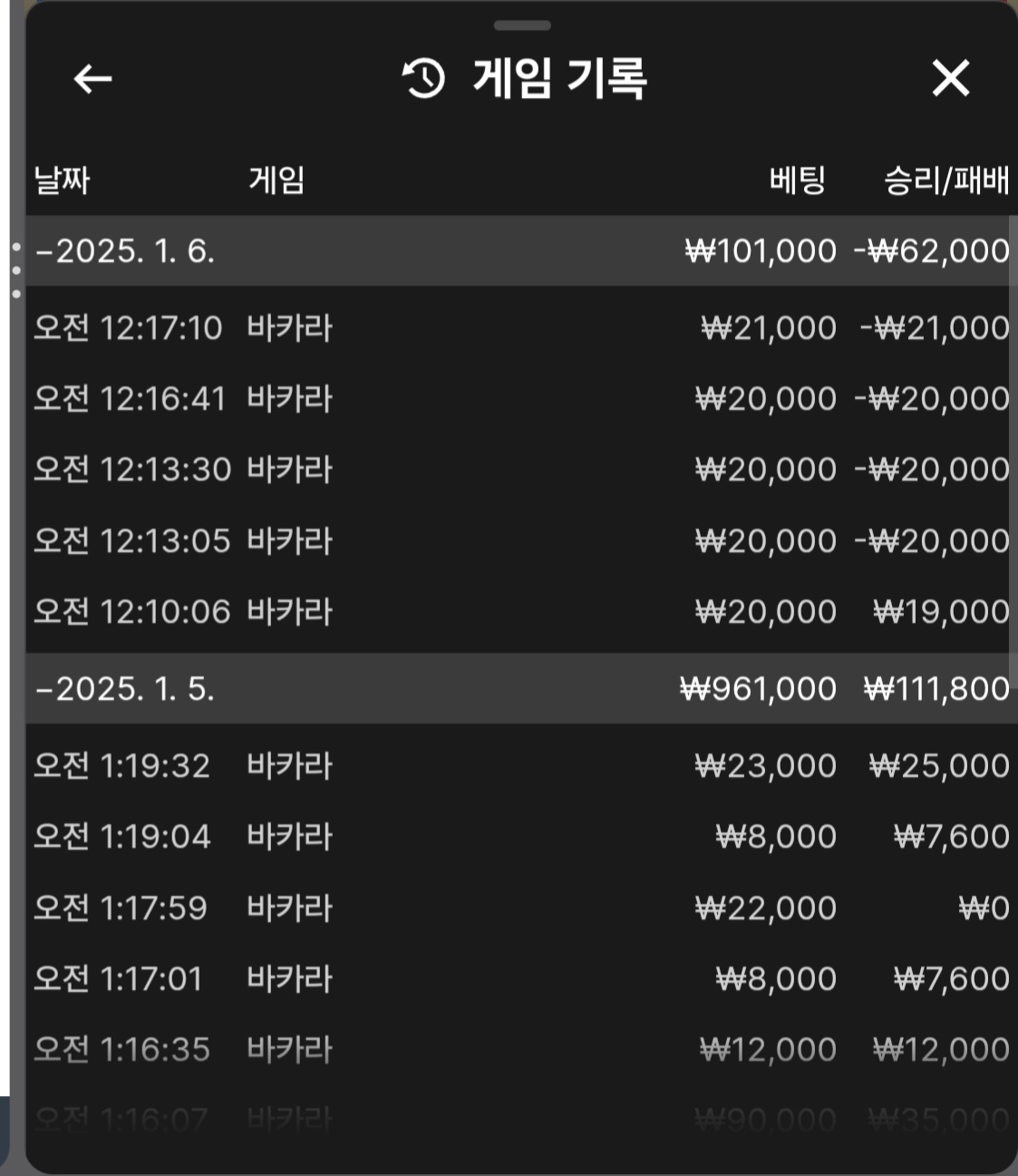Collapse the 2025. 1. 5. date group
Image resolution: width=1018 pixels, height=1176 pixels.
124,689
